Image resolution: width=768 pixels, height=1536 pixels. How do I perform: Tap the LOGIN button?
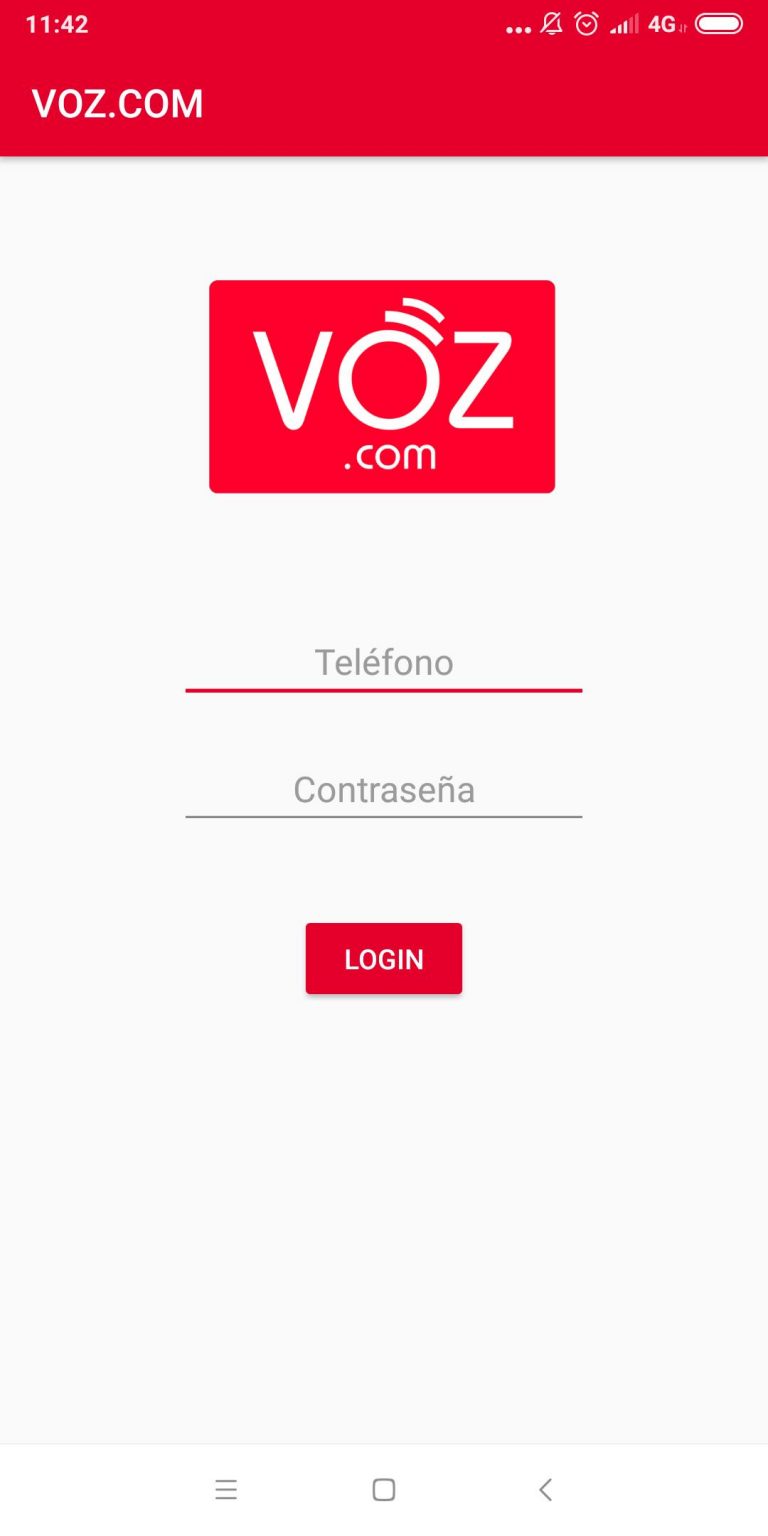(x=384, y=959)
